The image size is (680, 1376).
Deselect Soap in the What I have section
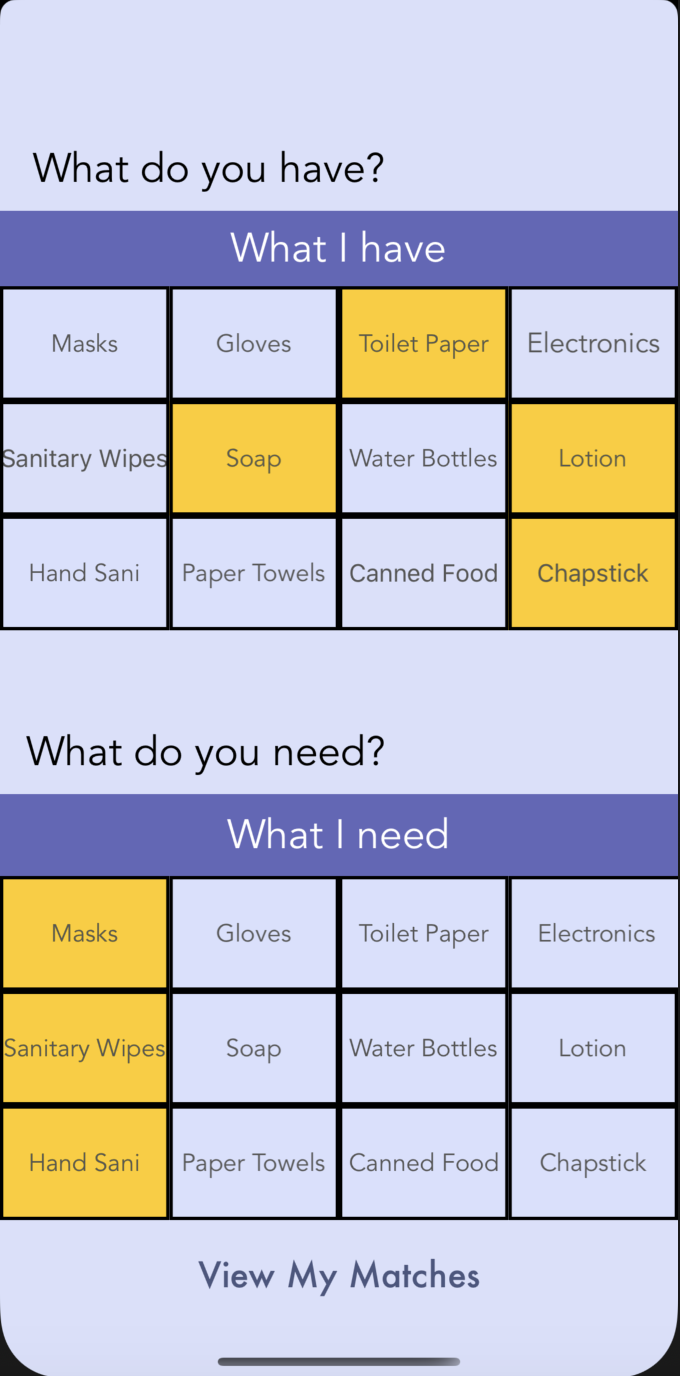click(254, 459)
